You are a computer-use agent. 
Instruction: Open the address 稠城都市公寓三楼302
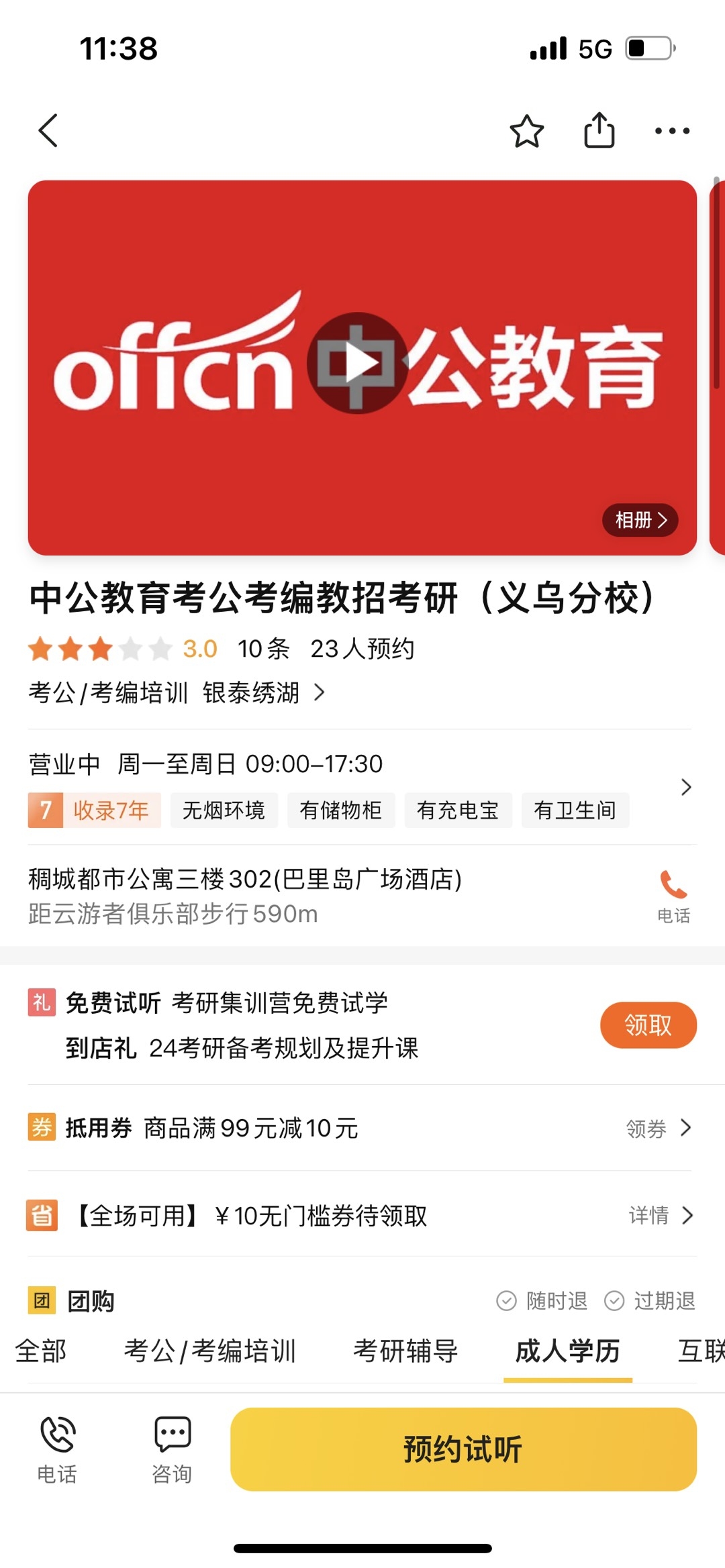click(x=245, y=879)
